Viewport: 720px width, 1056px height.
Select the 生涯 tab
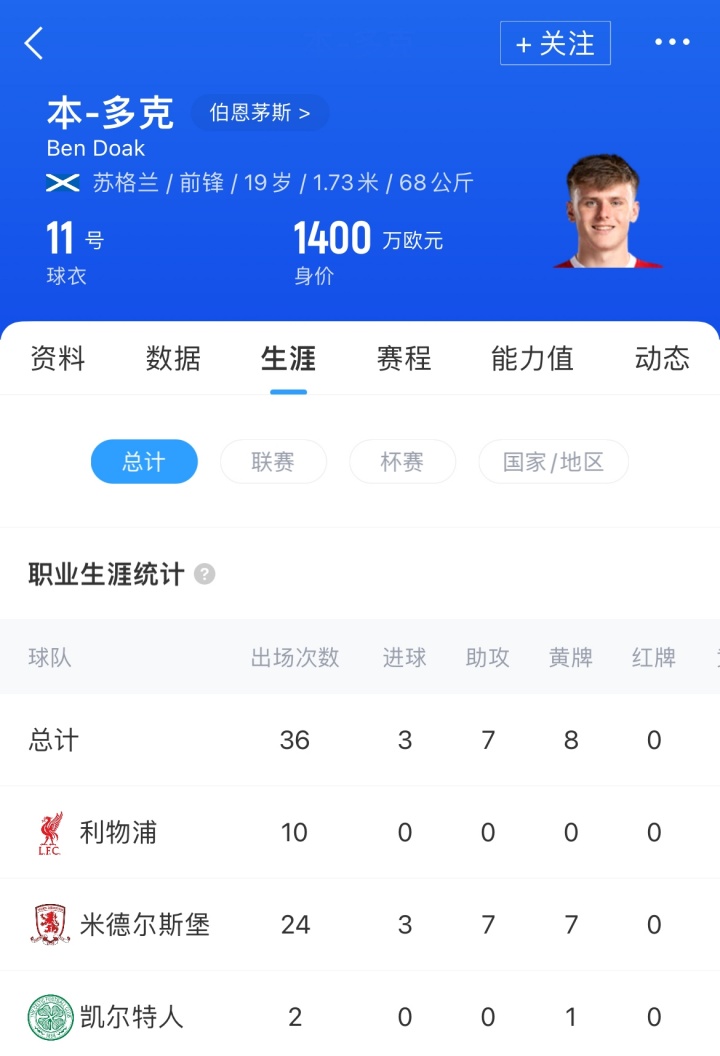click(x=288, y=358)
